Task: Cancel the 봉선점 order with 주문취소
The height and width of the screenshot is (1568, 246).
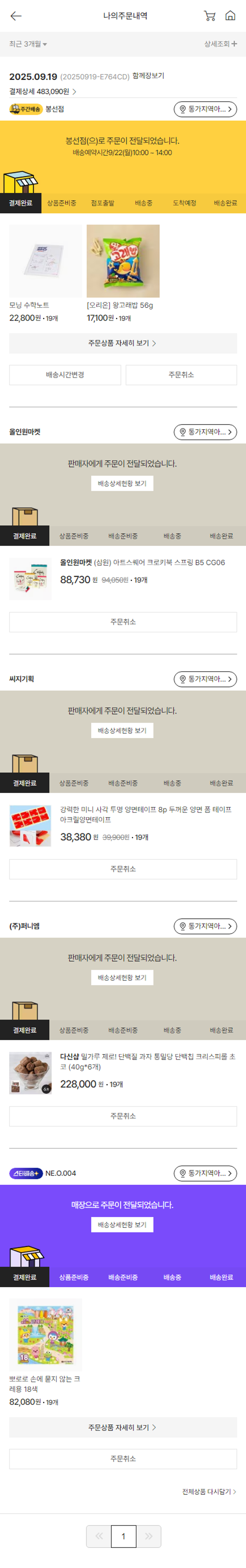Action: [181, 375]
